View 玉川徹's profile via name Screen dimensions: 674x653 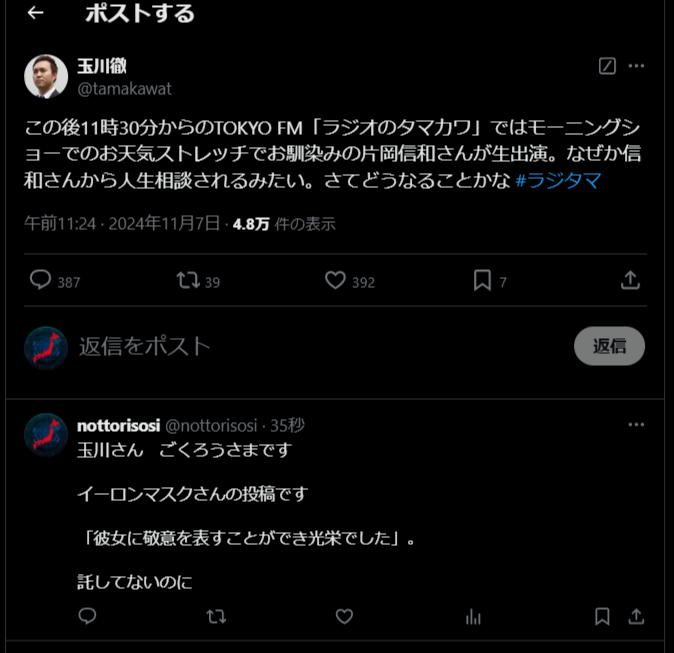point(103,67)
